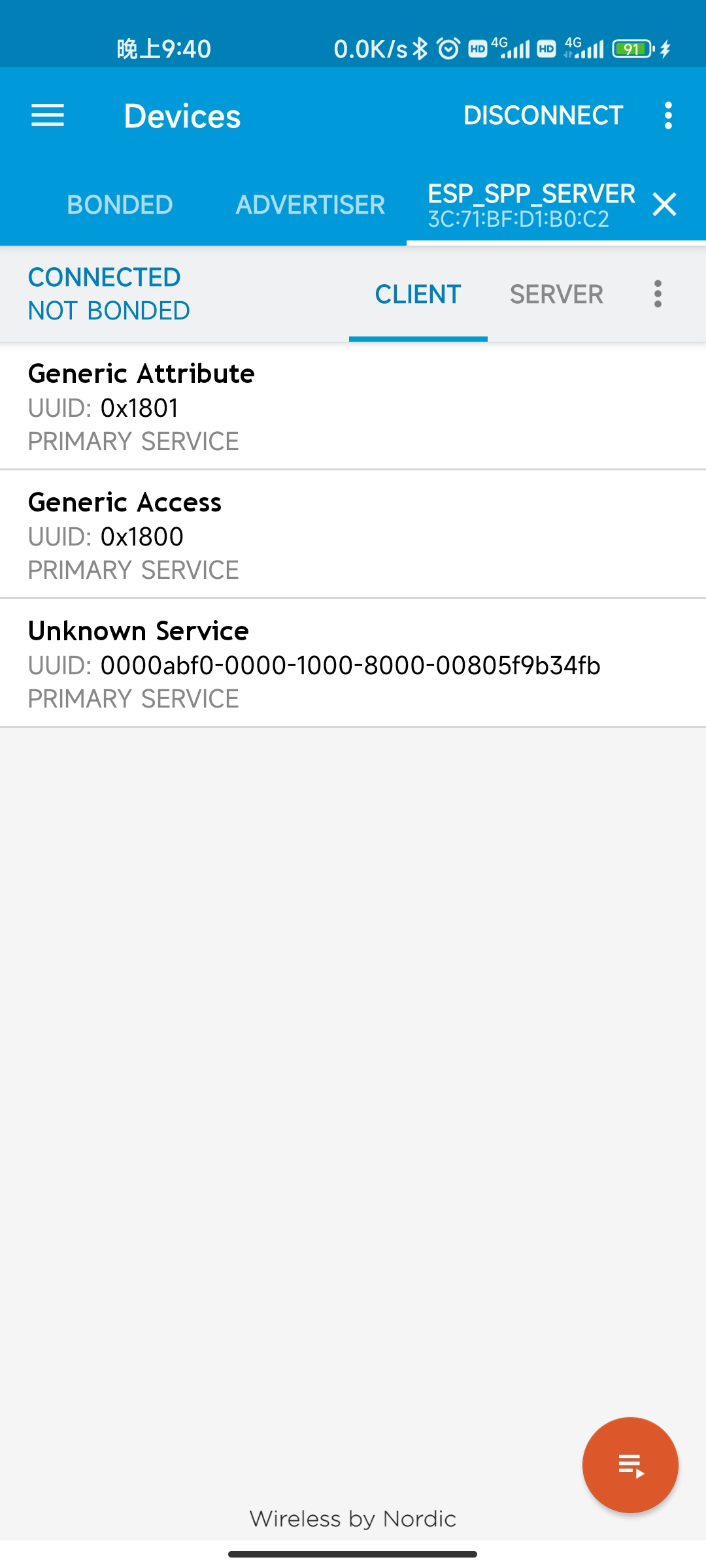
Task: Switch to the BONDED tab
Action: (120, 205)
